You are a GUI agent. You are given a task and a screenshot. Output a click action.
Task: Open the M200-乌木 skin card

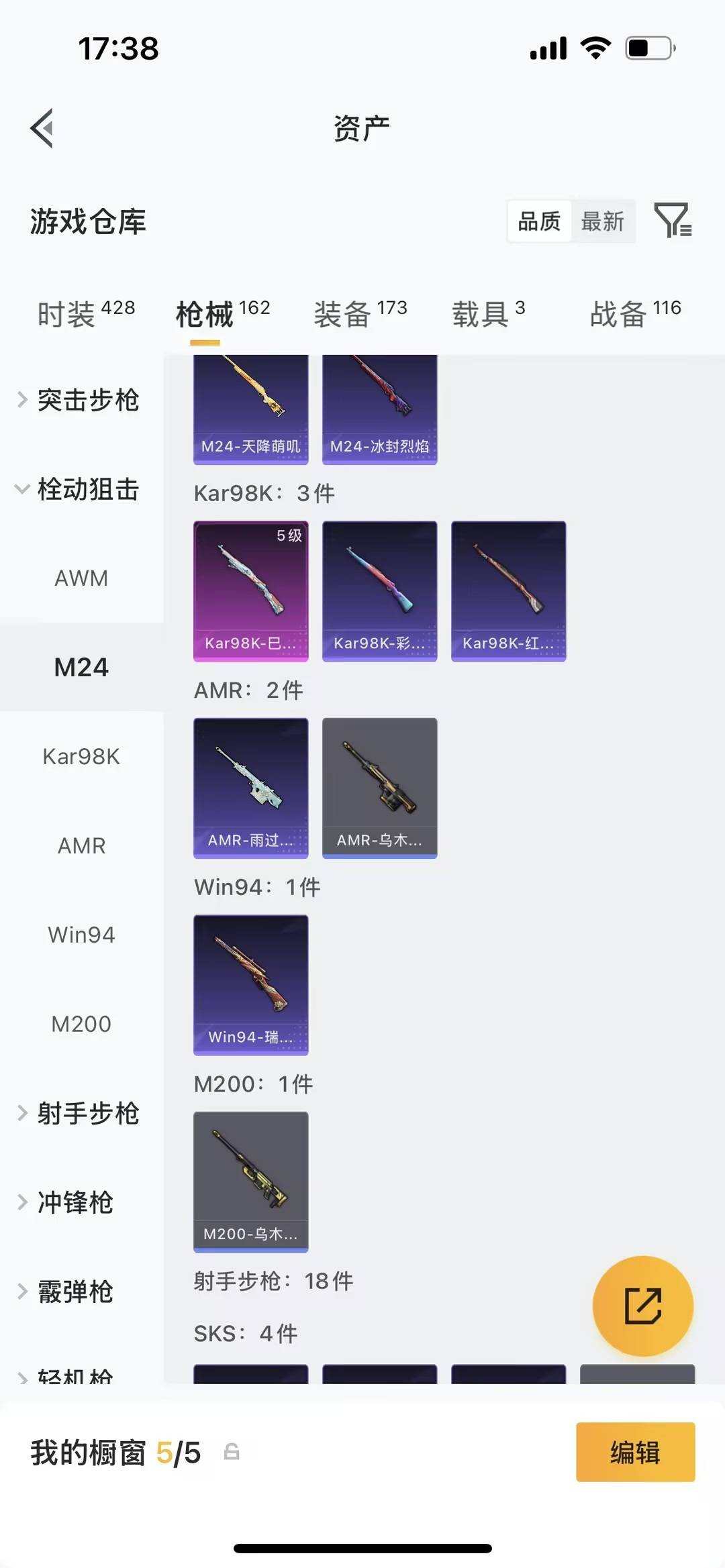coord(250,1181)
